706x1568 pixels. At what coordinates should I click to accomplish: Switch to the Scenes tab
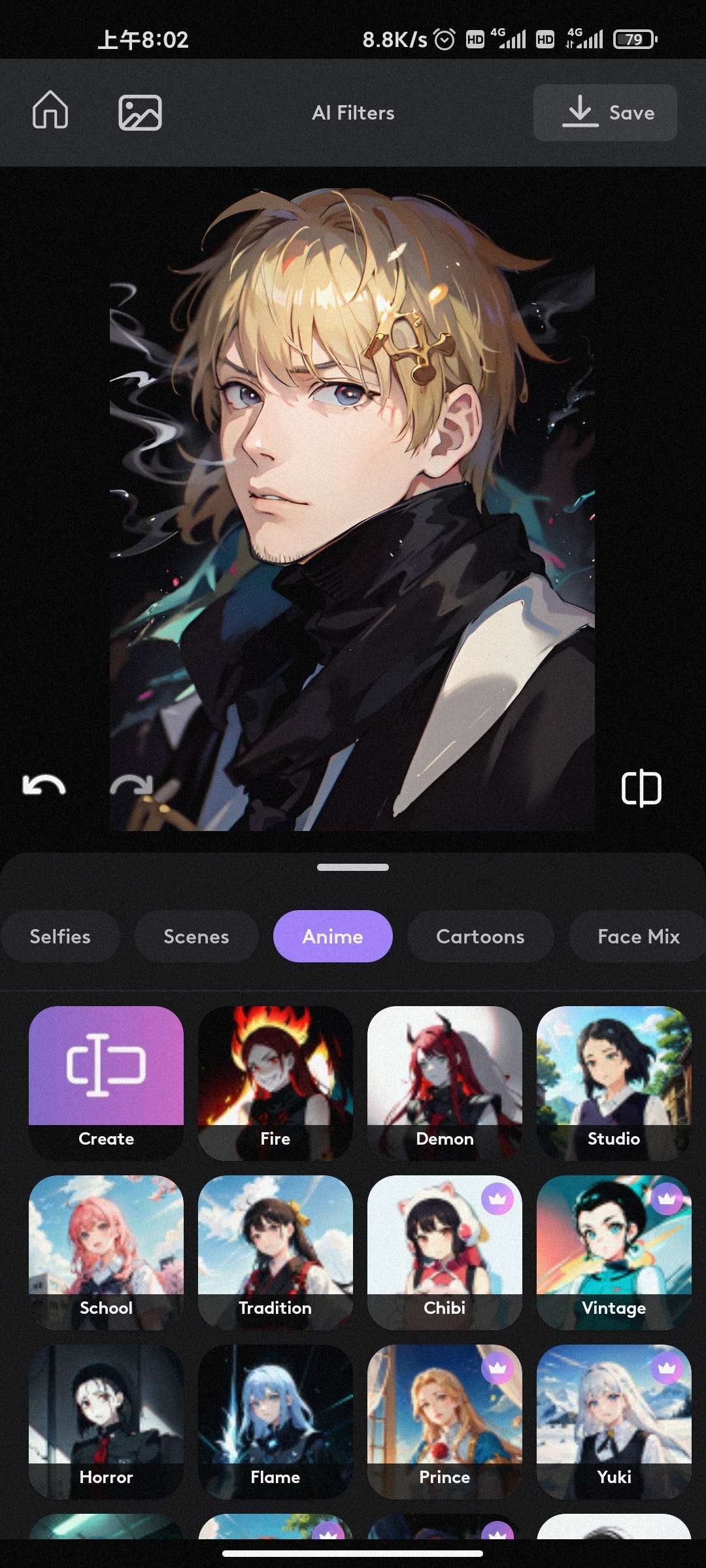tap(196, 936)
